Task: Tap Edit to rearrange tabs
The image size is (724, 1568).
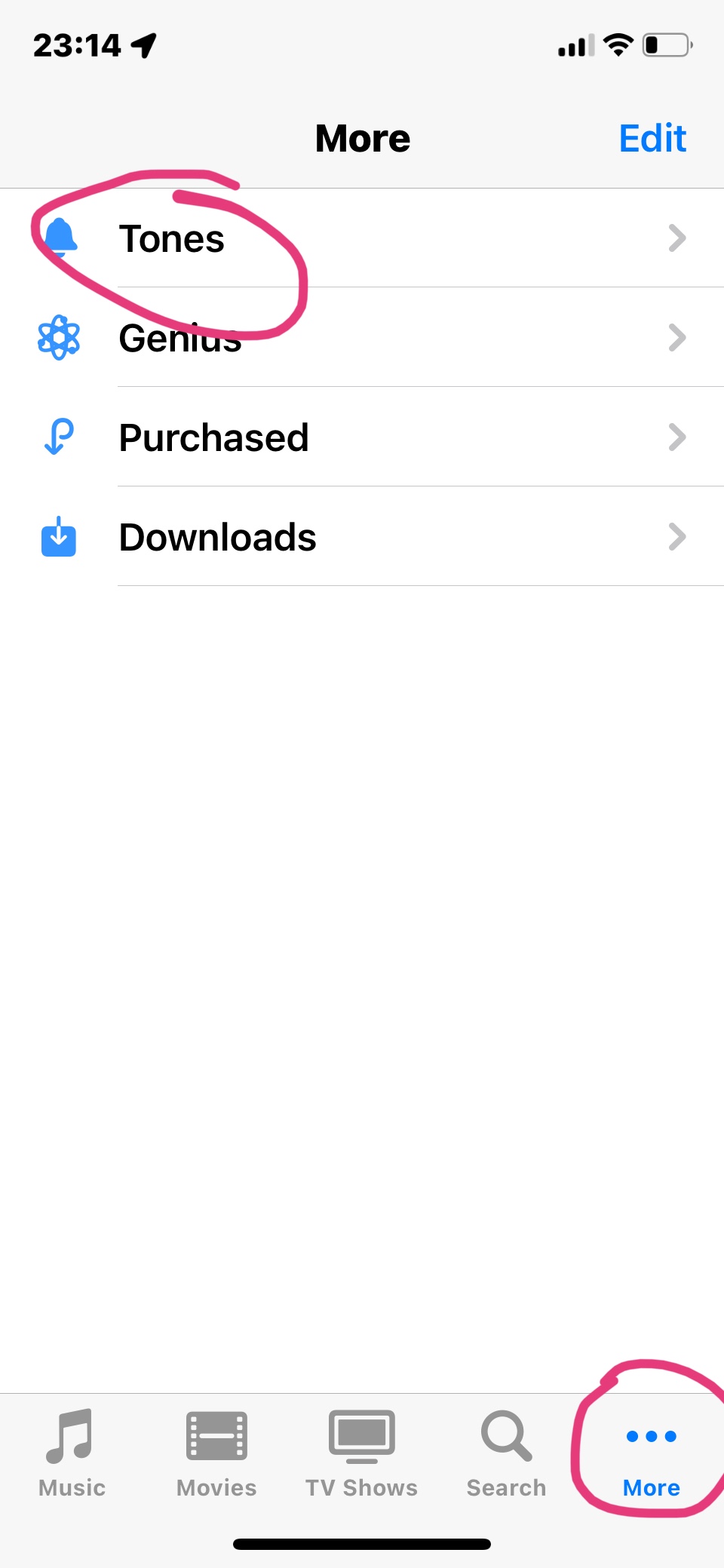Action: [652, 139]
